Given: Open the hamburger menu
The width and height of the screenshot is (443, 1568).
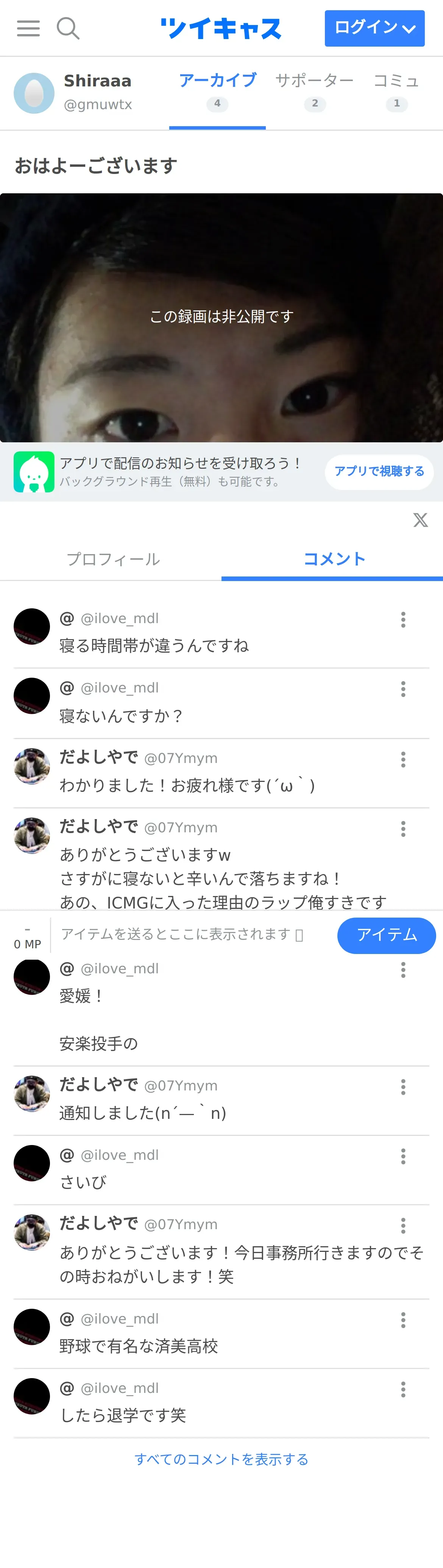Looking at the screenshot, I should pyautogui.click(x=28, y=28).
